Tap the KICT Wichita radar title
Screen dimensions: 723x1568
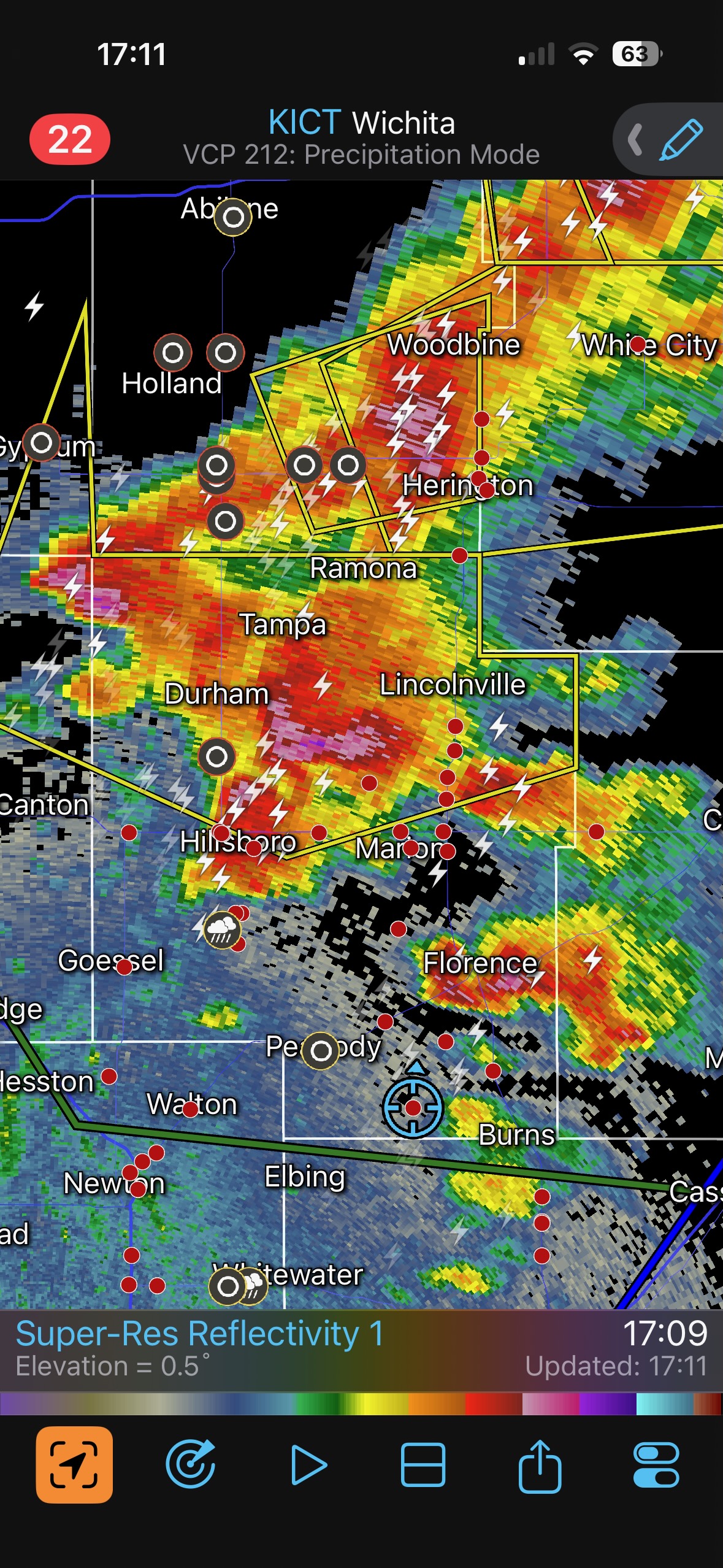tap(362, 123)
